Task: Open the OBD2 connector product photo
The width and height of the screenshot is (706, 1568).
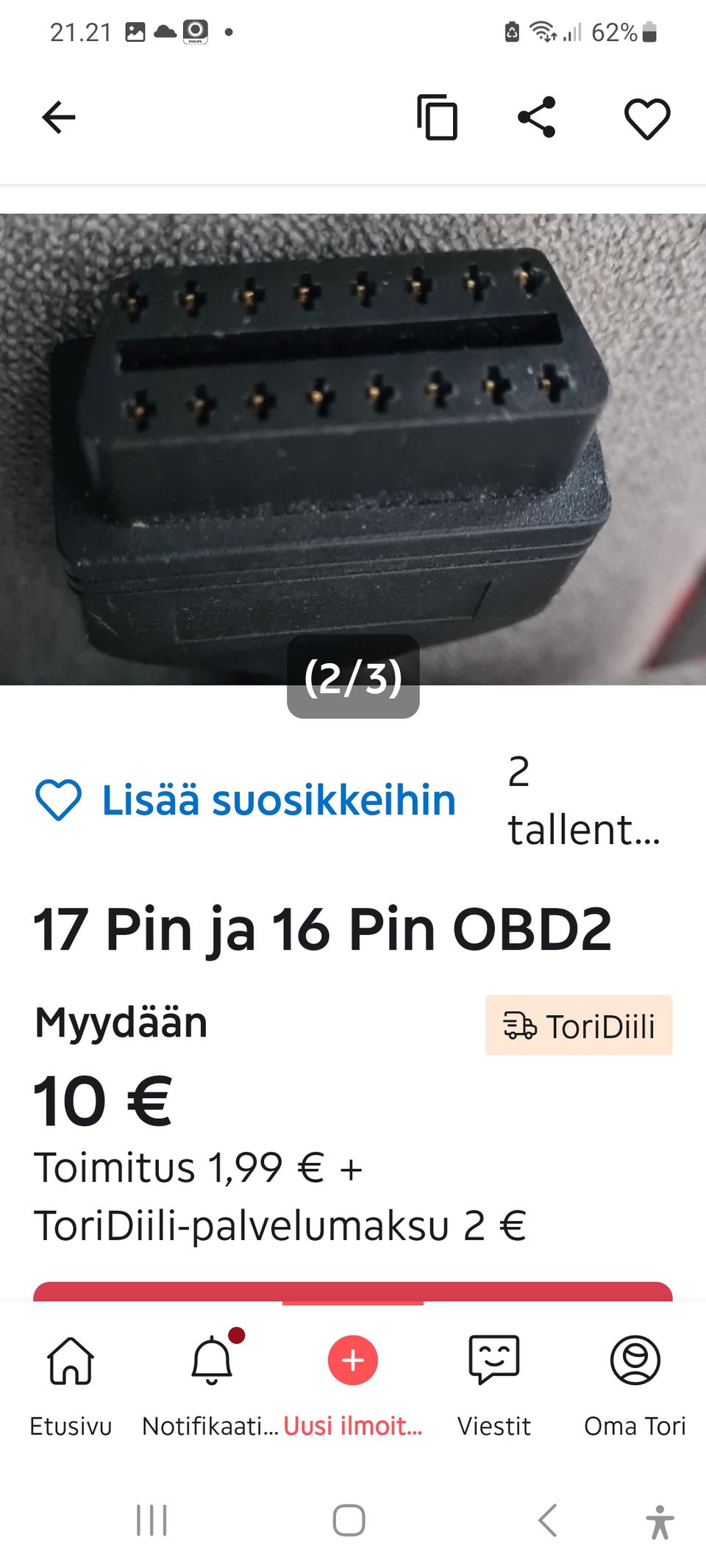Action: click(x=353, y=449)
